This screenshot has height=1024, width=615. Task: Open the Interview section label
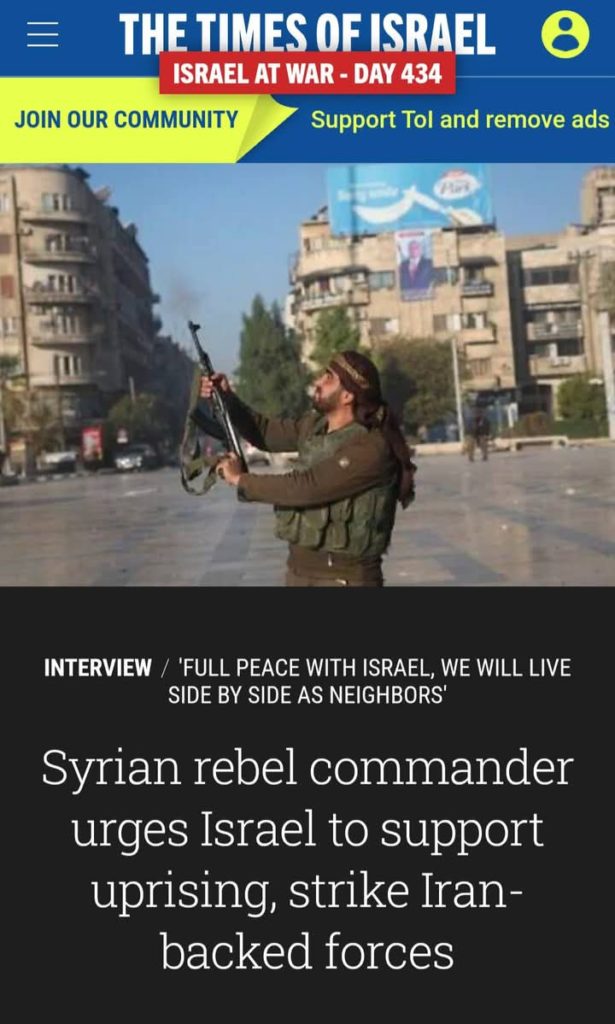pos(97,668)
